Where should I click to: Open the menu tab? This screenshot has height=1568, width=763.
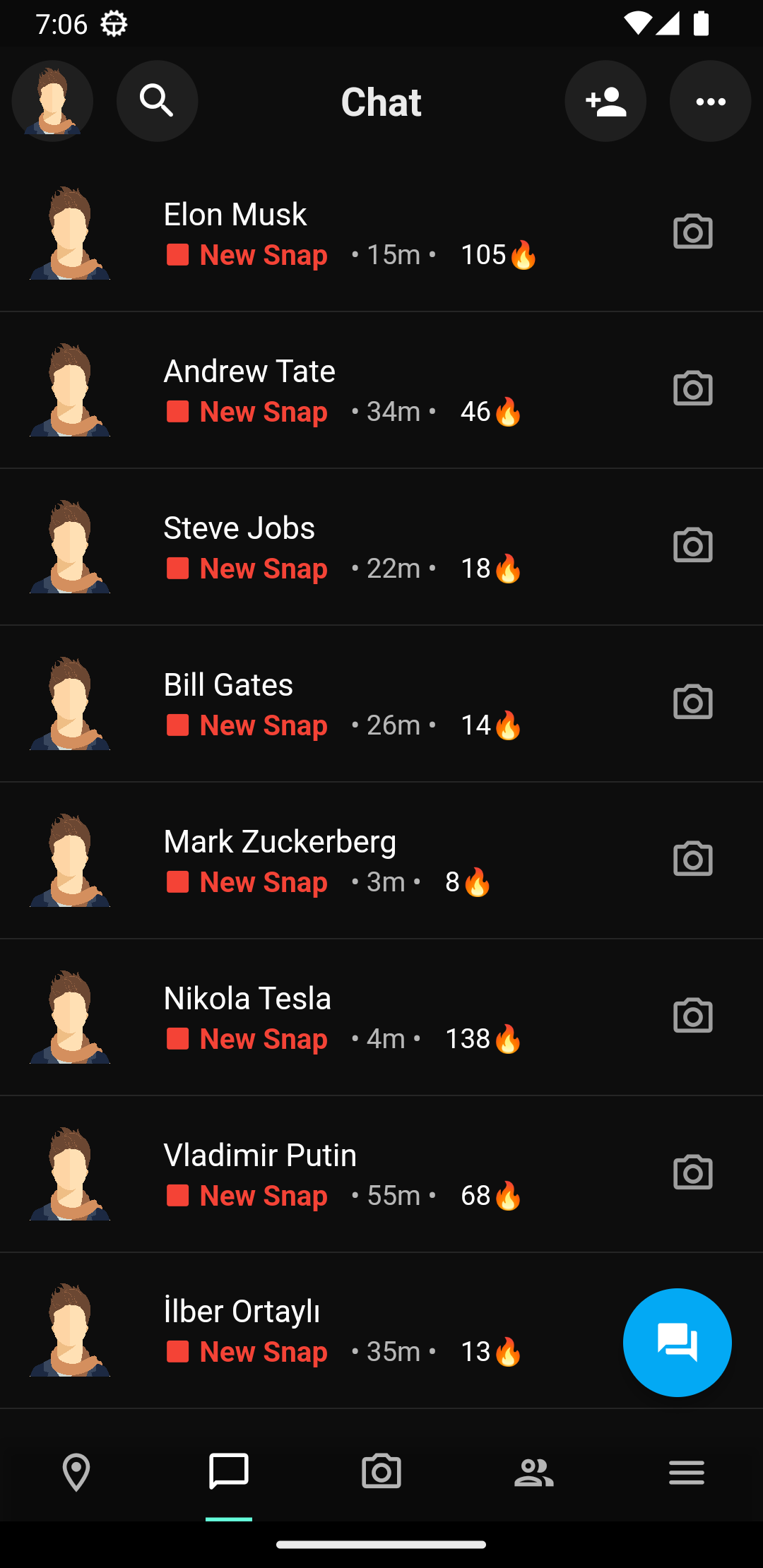687,1472
